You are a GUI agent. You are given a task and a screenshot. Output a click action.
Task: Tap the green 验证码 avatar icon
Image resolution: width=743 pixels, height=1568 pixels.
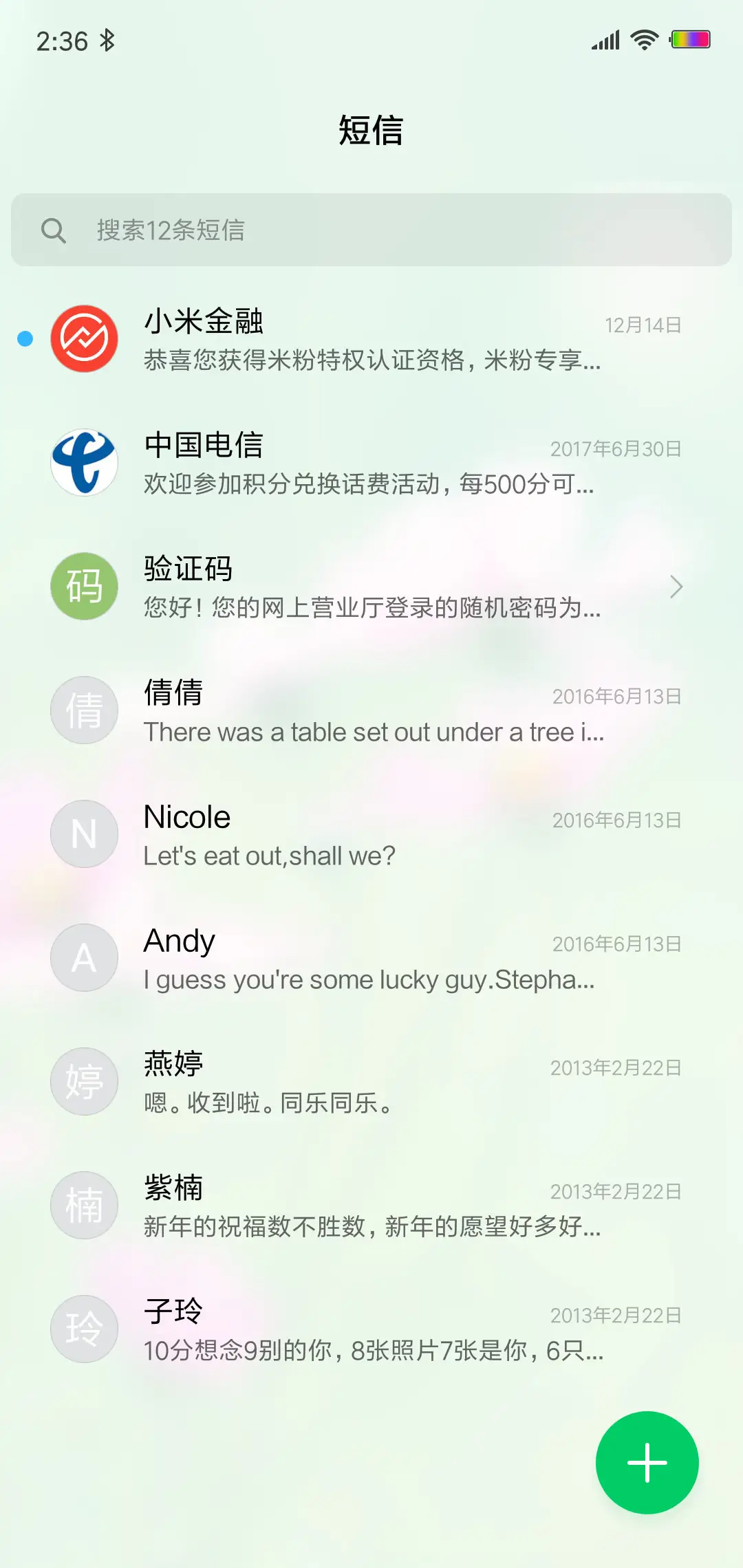(84, 586)
